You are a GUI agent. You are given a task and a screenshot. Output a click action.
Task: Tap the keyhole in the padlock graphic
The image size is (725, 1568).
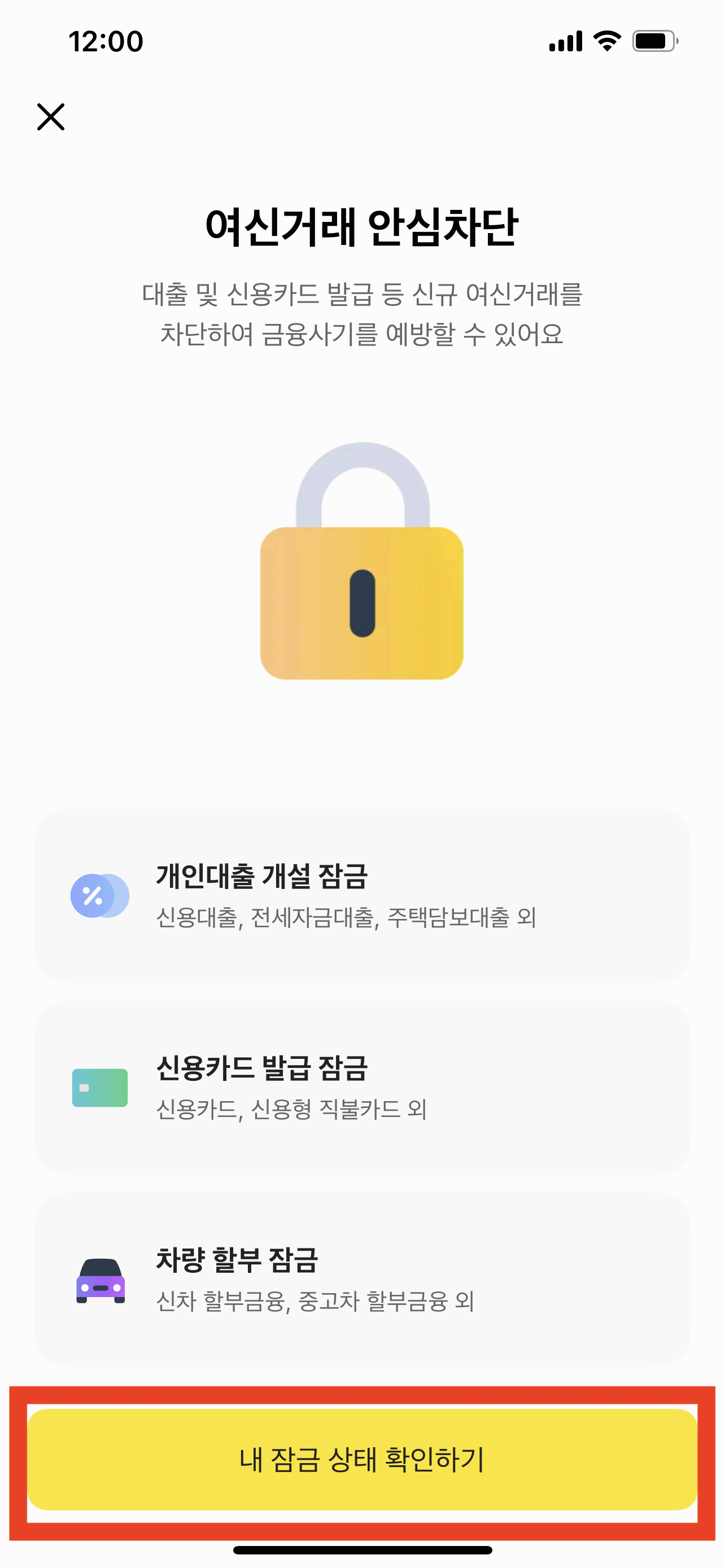362,603
